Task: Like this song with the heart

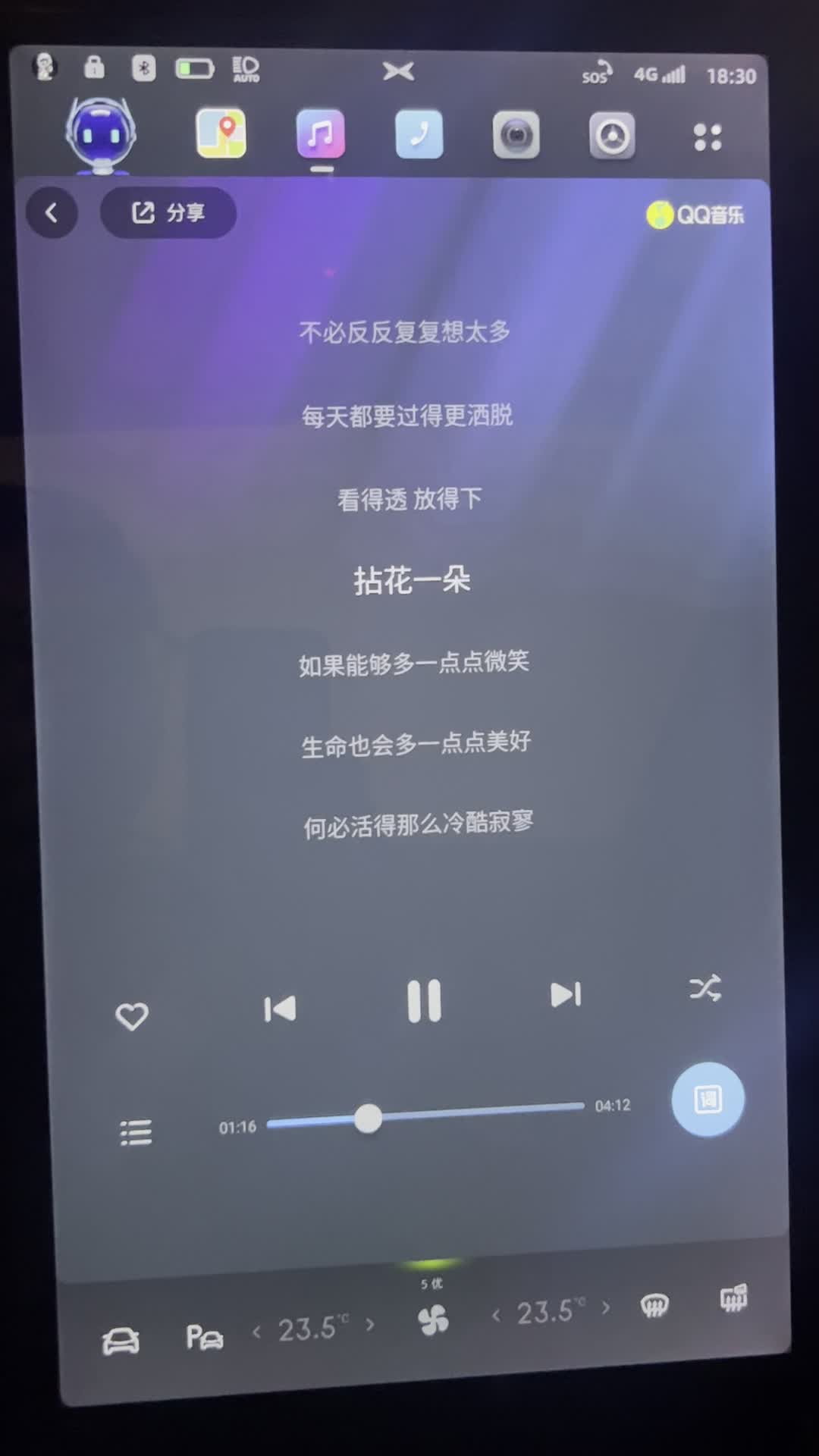Action: pos(132,1016)
